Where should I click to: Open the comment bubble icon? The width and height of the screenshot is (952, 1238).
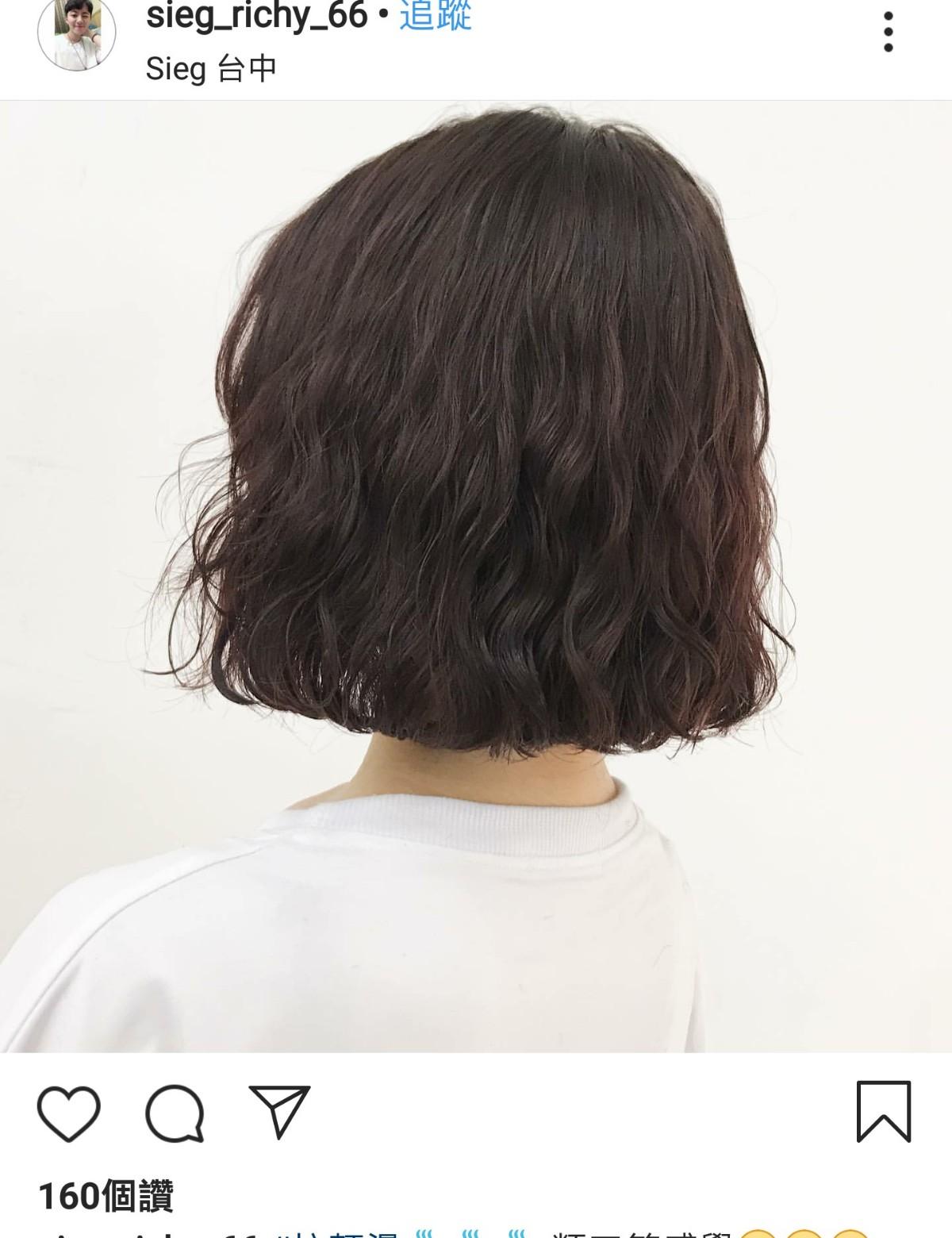point(175,1113)
